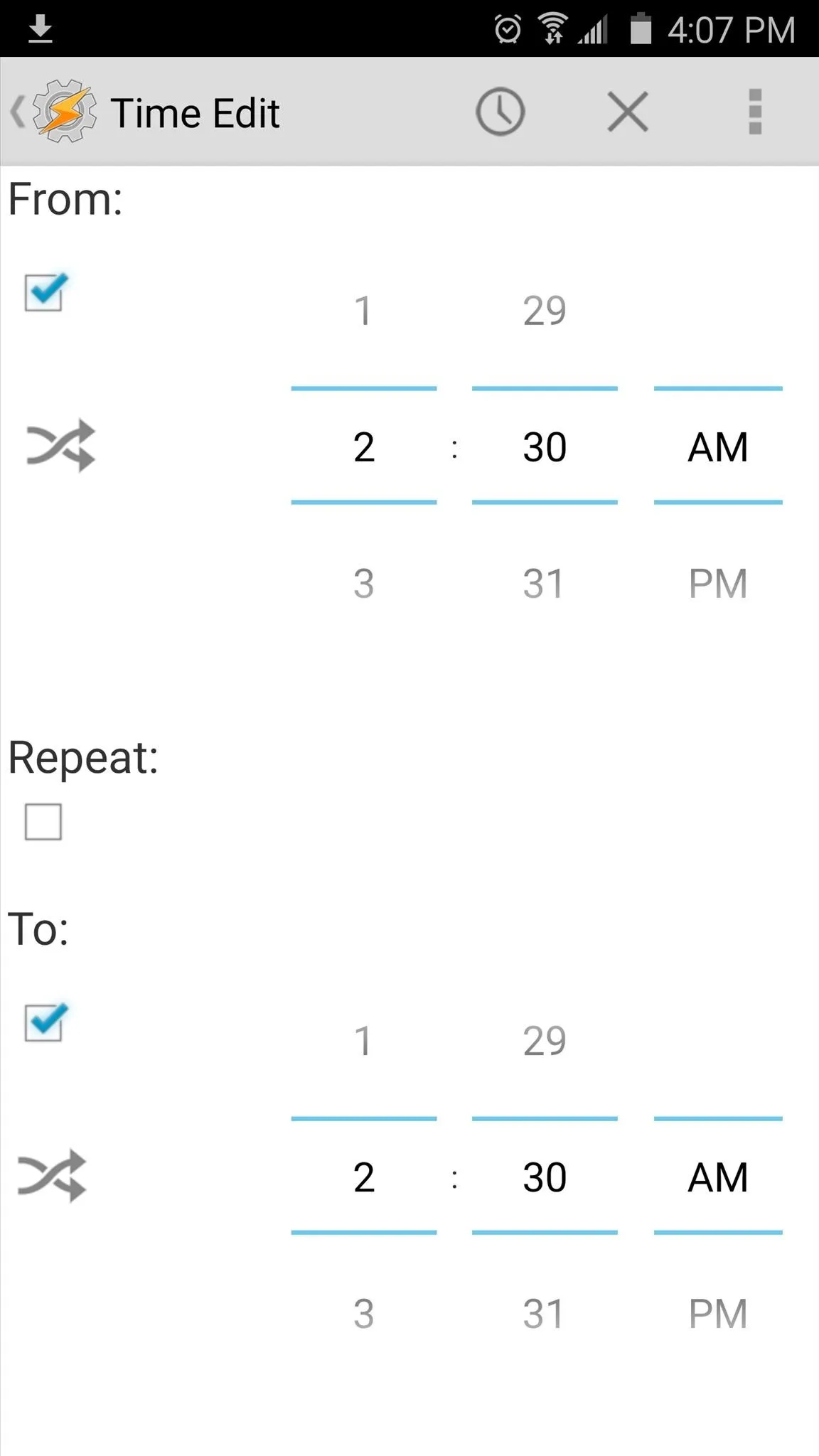Uncheck the From checkbox

click(x=44, y=292)
